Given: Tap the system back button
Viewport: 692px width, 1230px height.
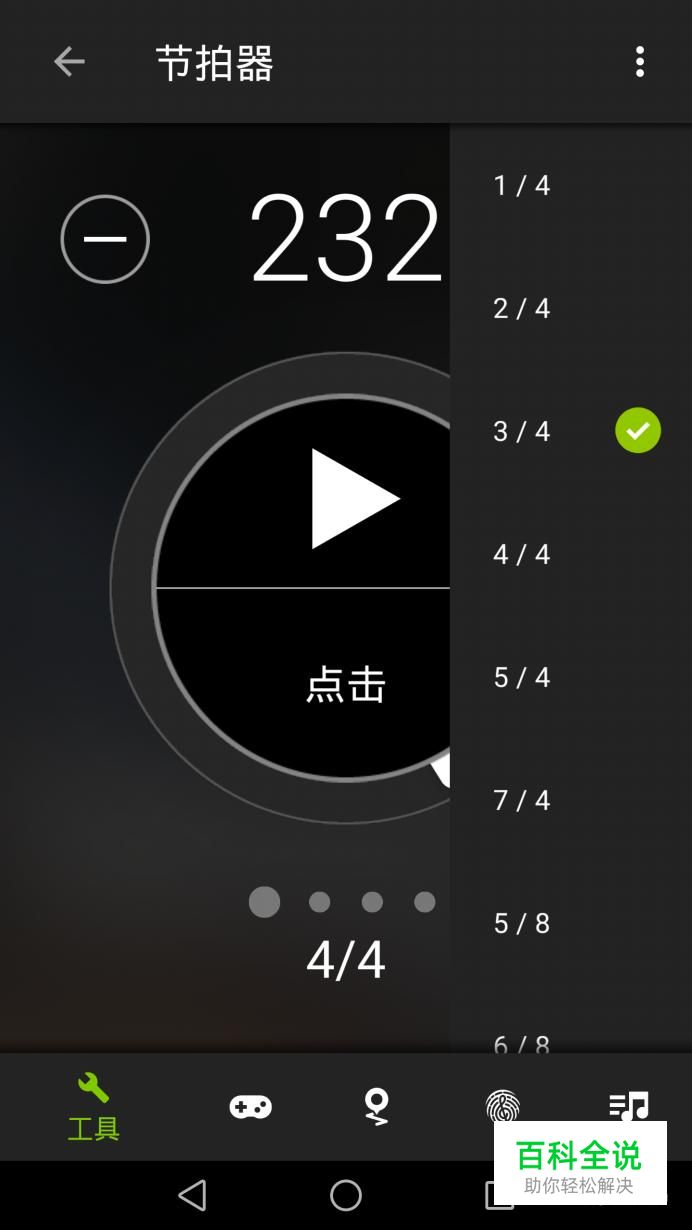Looking at the screenshot, I should click(192, 1195).
